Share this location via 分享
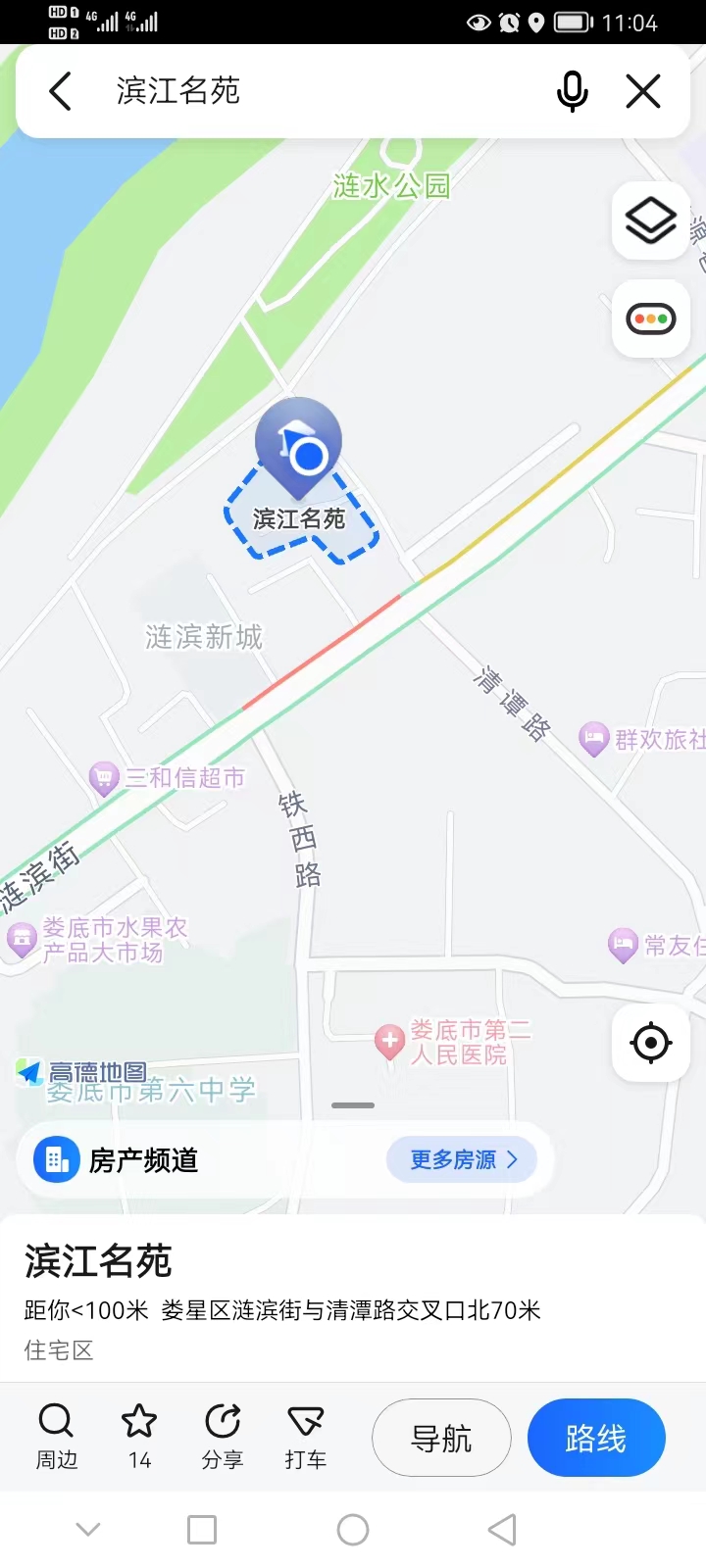The height and width of the screenshot is (1568, 706). tap(223, 1437)
